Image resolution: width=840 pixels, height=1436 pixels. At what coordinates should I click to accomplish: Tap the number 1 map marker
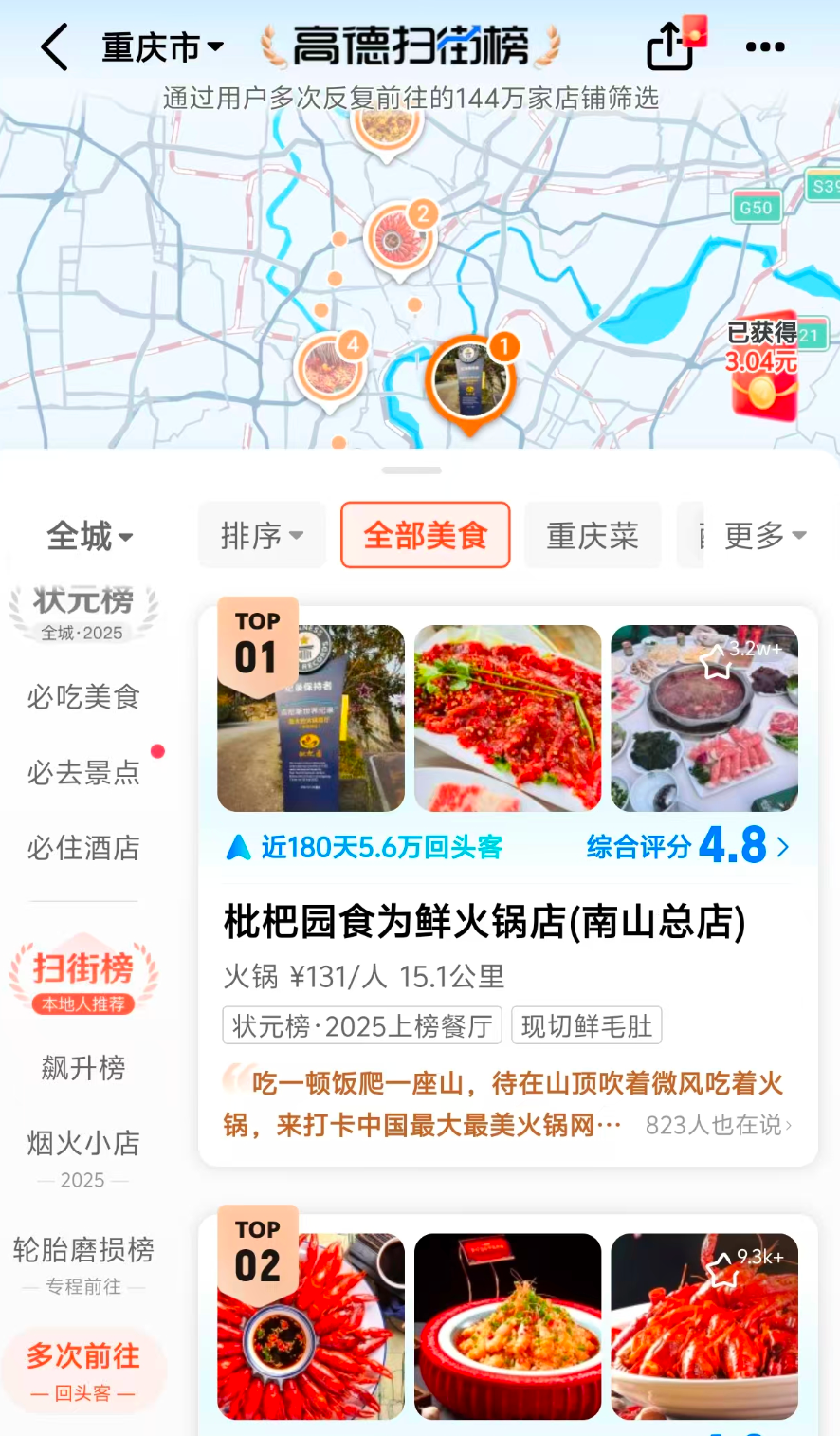tap(470, 381)
